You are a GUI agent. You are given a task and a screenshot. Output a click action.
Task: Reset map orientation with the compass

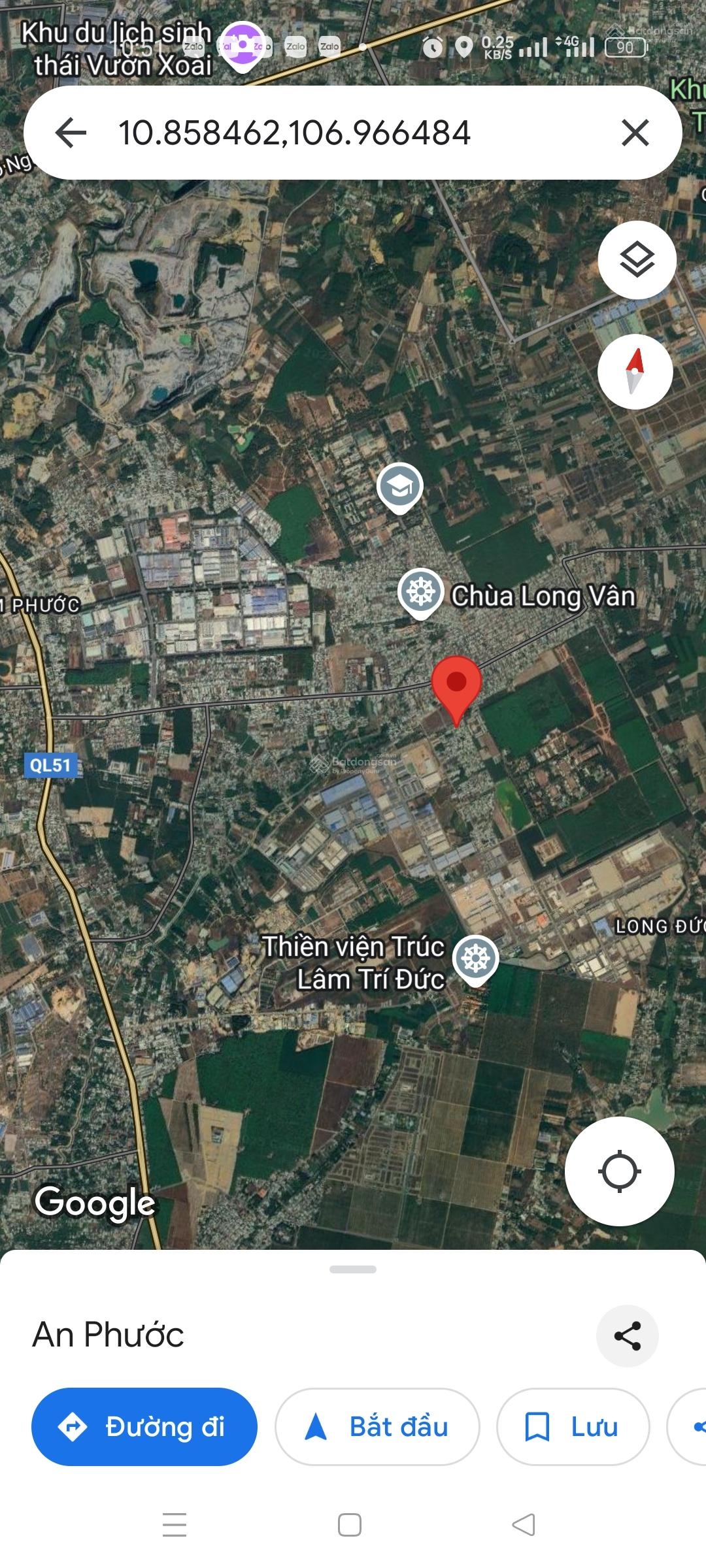coord(635,372)
